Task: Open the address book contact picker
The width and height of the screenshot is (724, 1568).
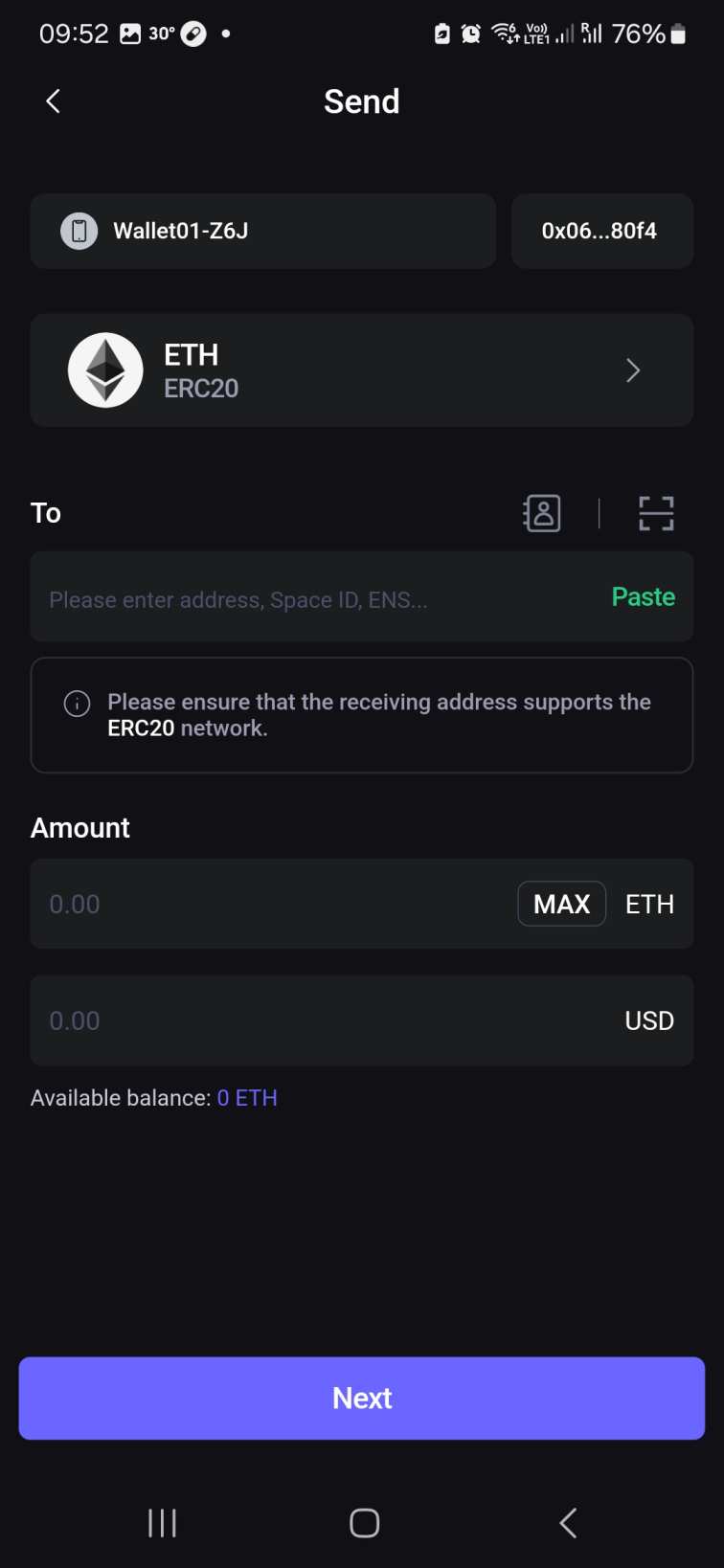Action: [x=541, y=514]
